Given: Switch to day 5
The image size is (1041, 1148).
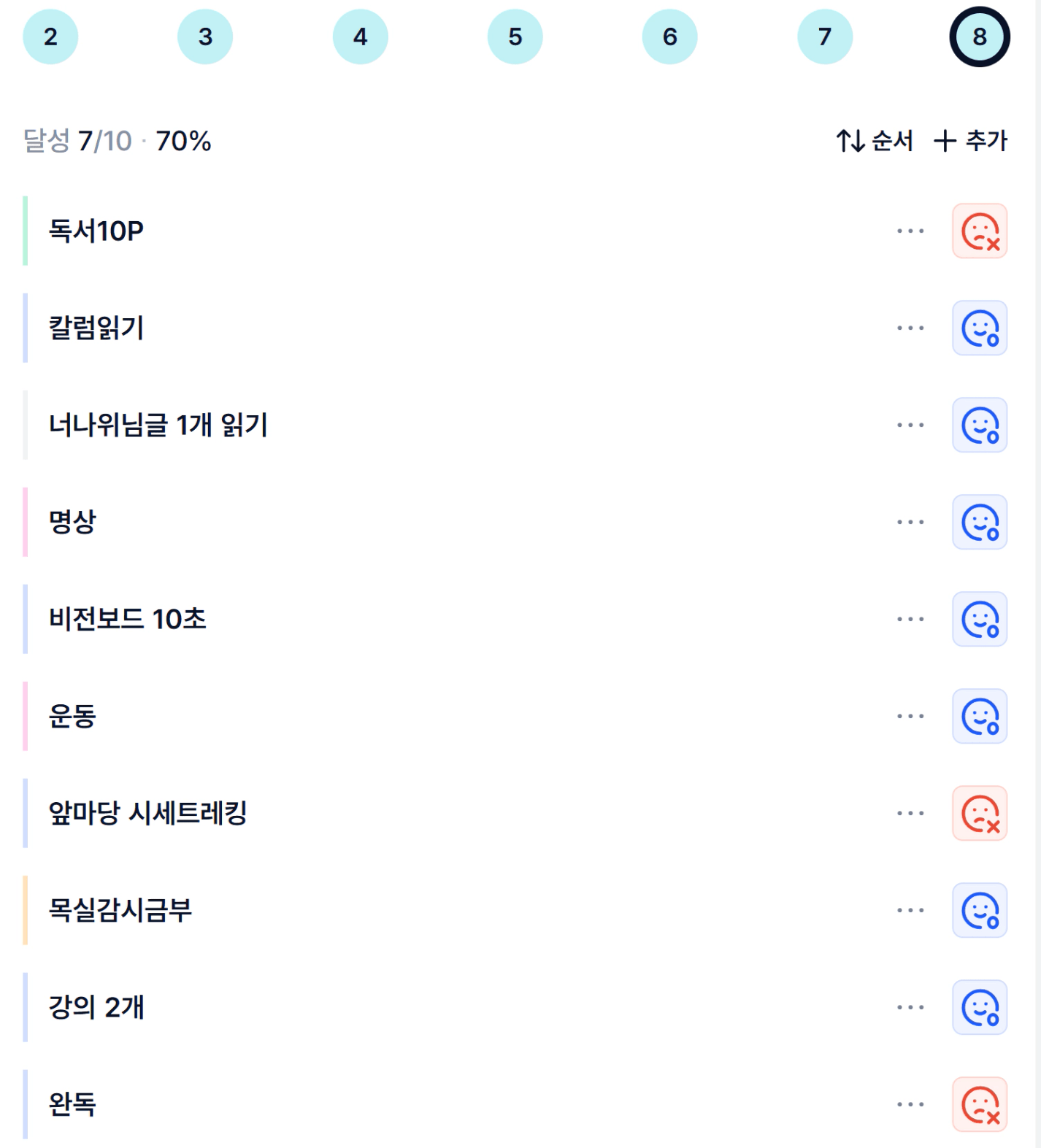Looking at the screenshot, I should 515,36.
